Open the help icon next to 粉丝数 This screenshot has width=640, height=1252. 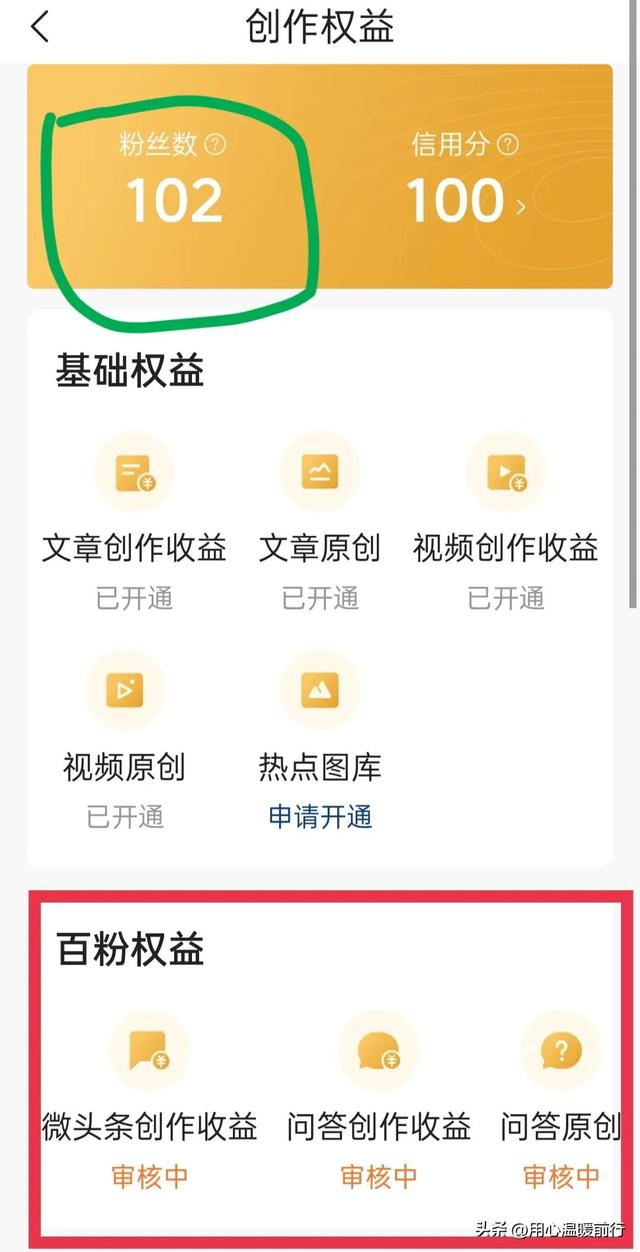coord(215,145)
